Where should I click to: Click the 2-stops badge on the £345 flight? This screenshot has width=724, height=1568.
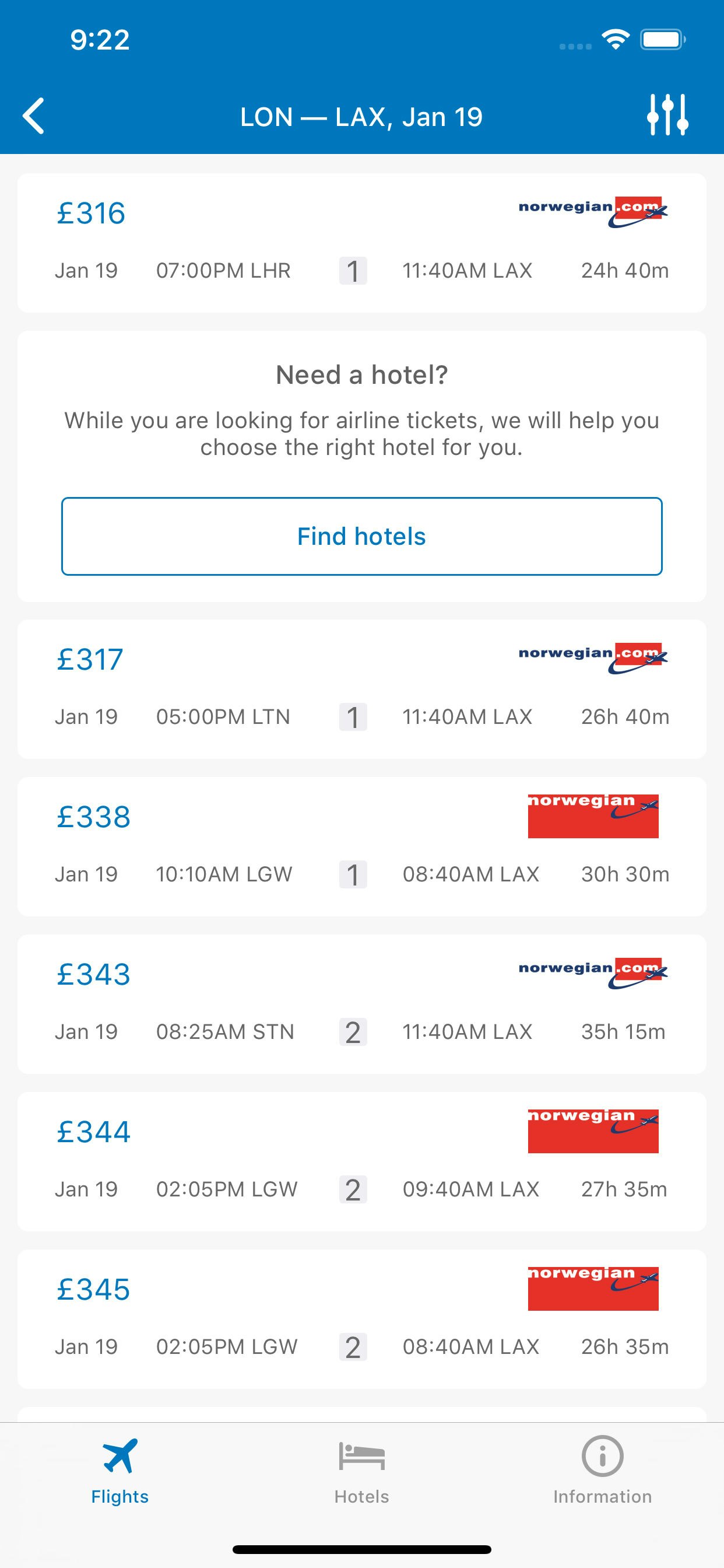click(353, 1346)
